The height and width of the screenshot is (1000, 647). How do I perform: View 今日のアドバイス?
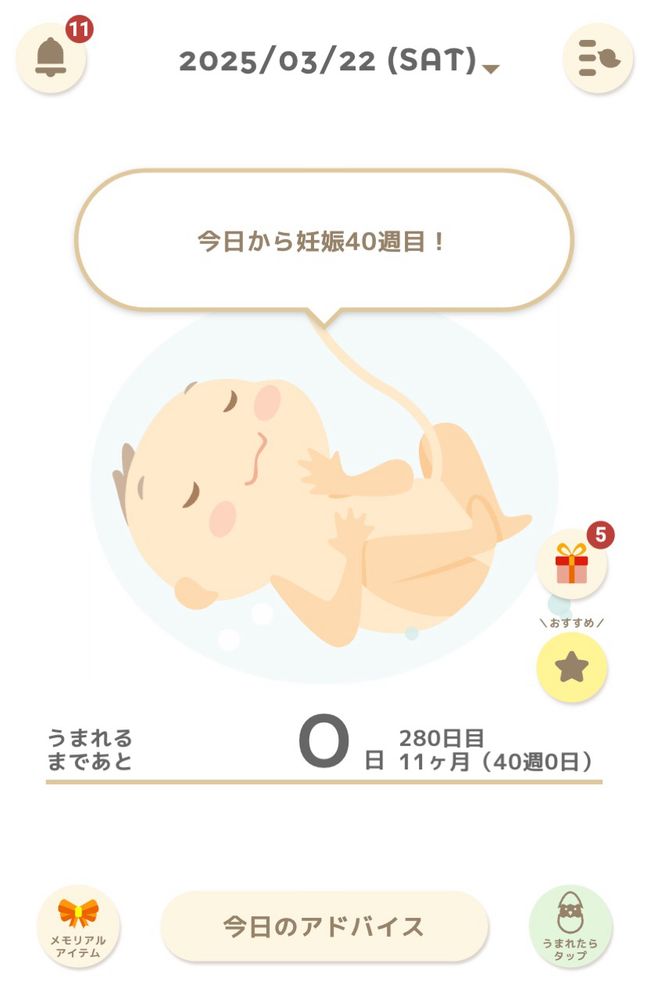pos(324,926)
